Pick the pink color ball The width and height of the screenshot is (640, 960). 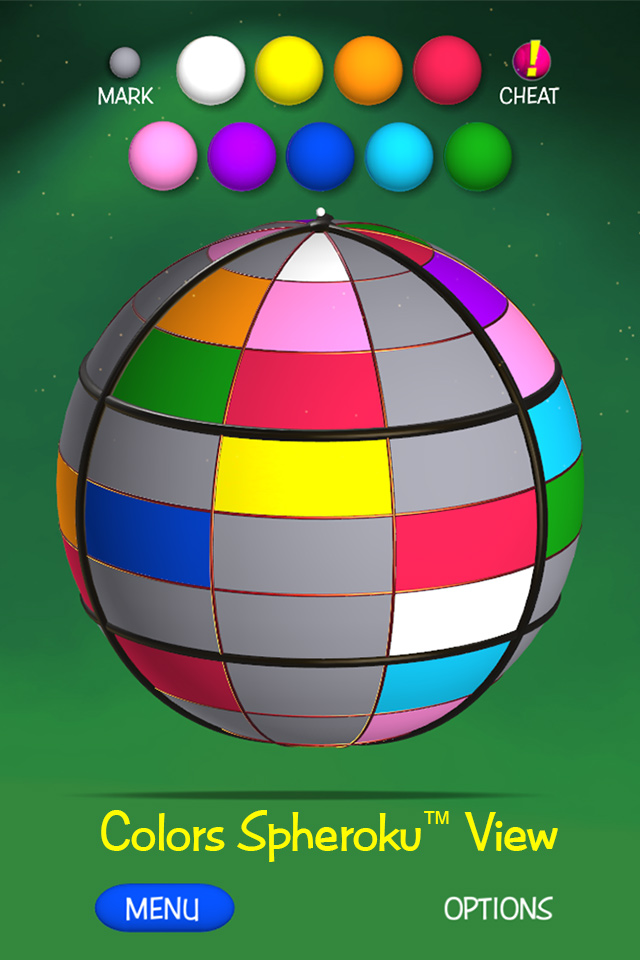163,156
